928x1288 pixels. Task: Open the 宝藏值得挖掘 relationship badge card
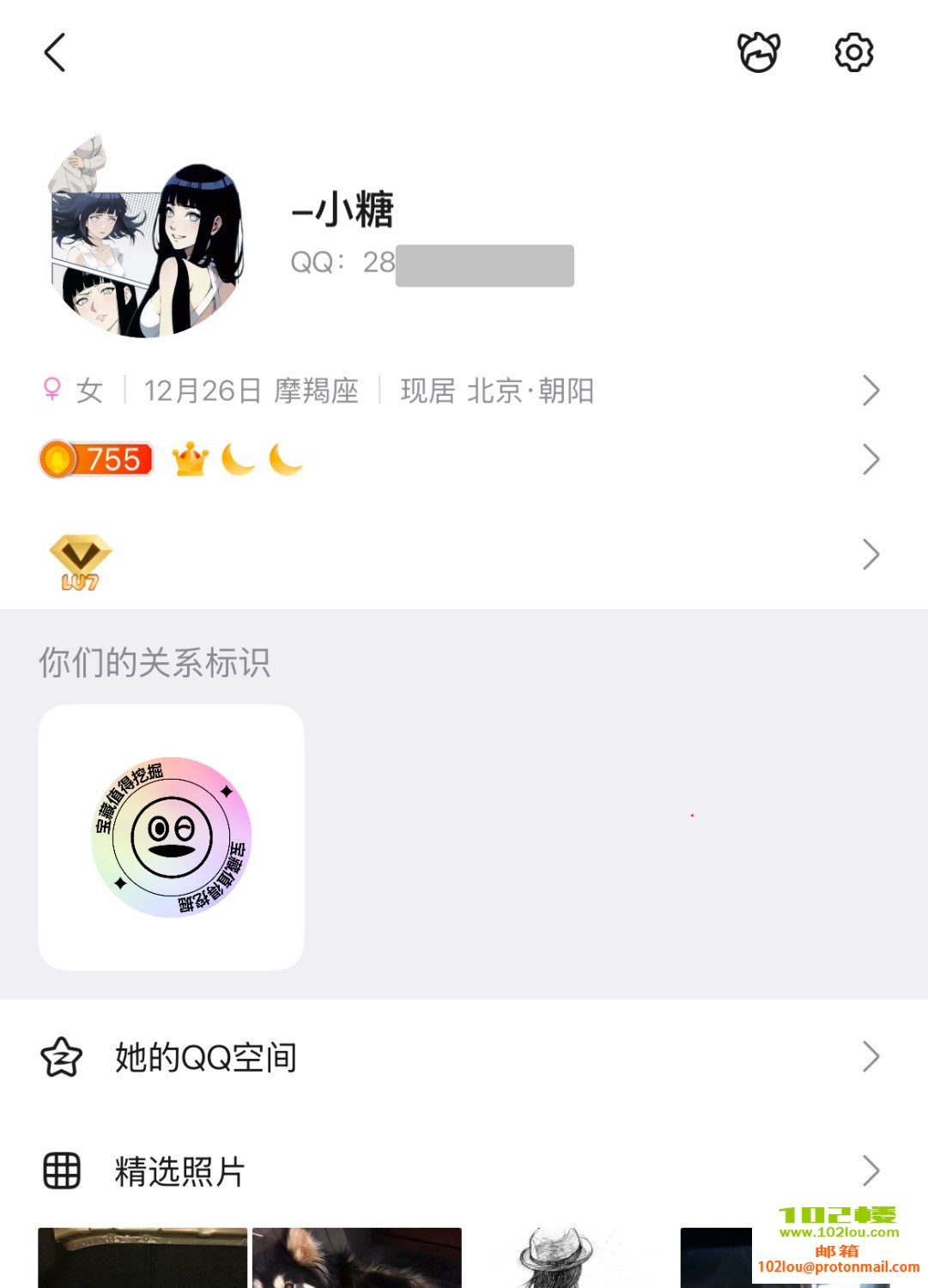tap(172, 837)
